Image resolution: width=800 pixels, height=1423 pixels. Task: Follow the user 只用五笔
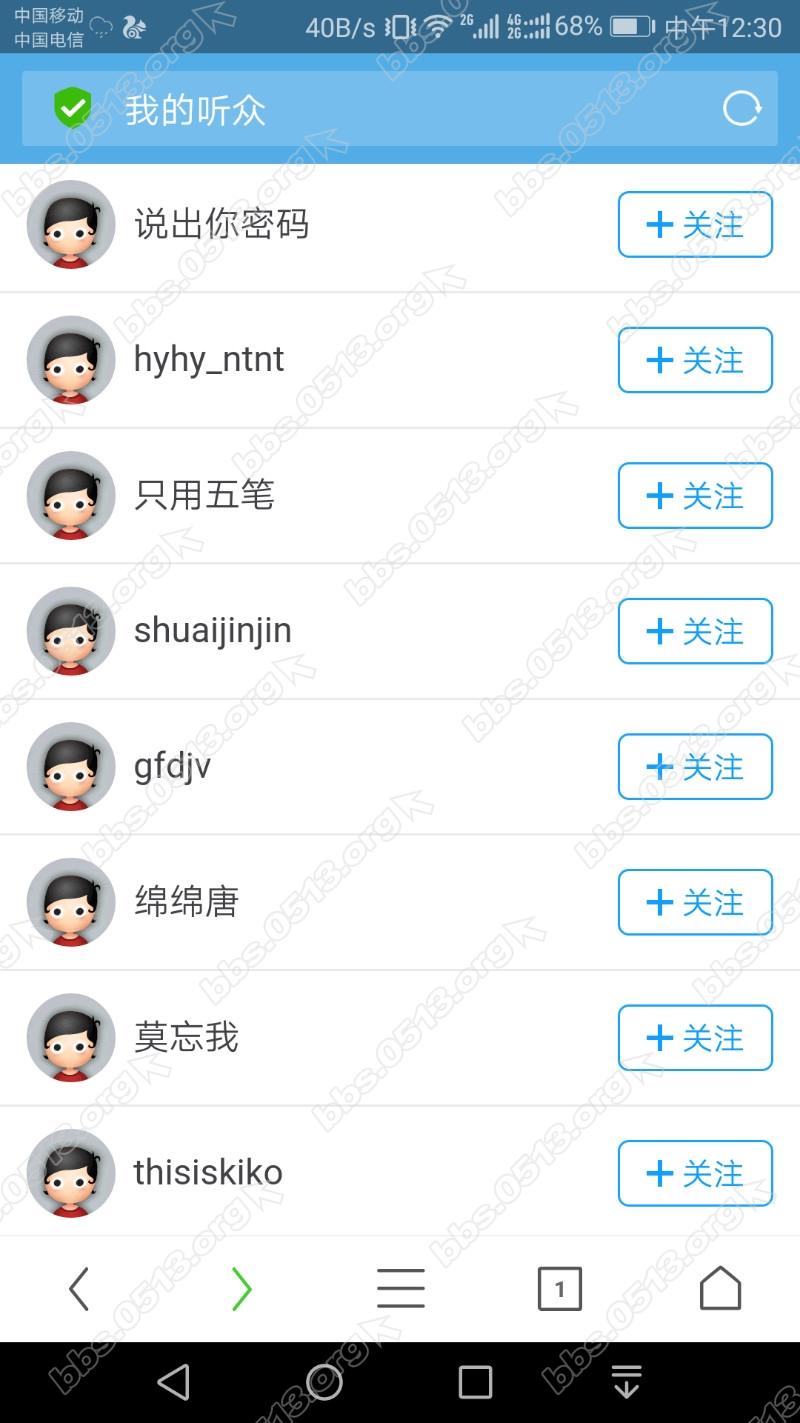click(695, 496)
